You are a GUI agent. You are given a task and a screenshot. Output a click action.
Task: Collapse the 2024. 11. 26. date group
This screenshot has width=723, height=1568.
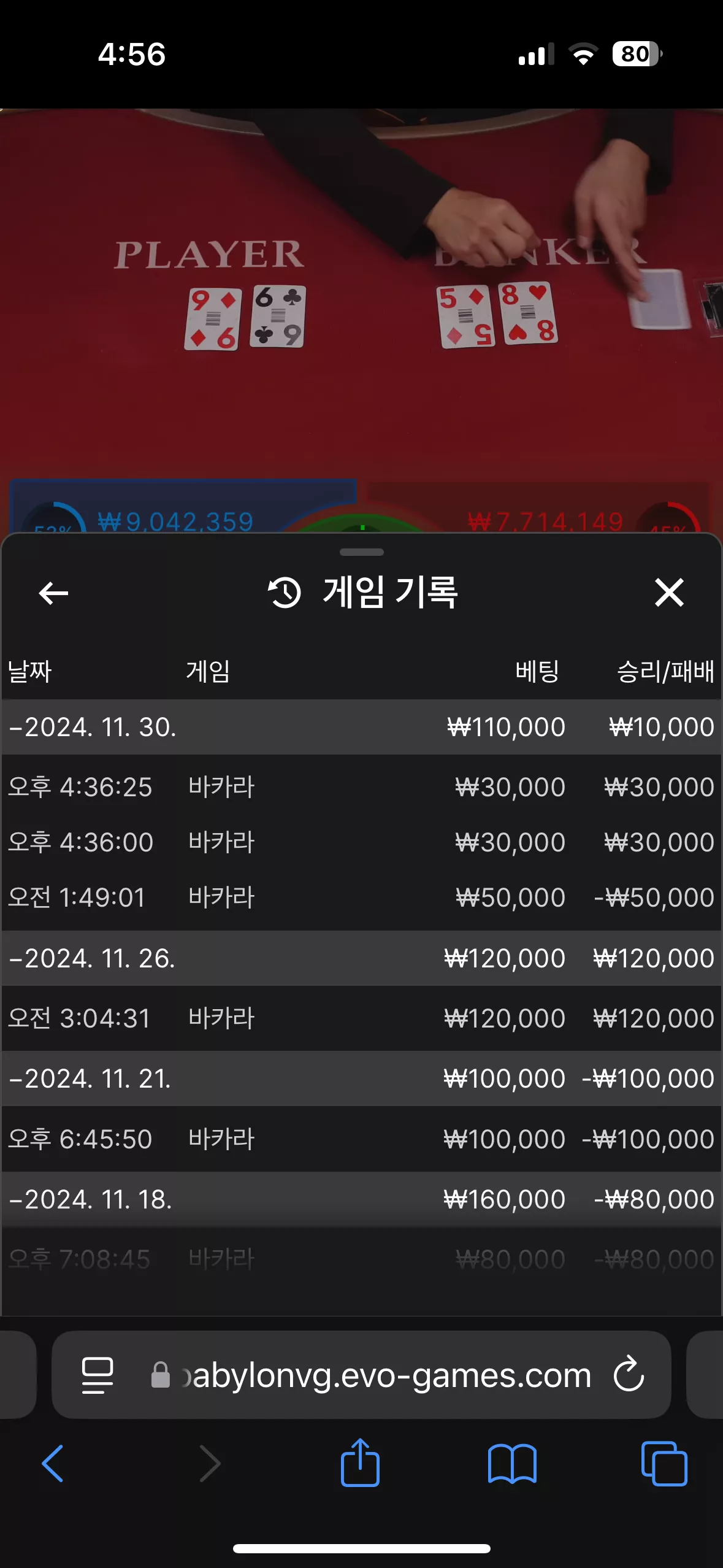[361, 958]
